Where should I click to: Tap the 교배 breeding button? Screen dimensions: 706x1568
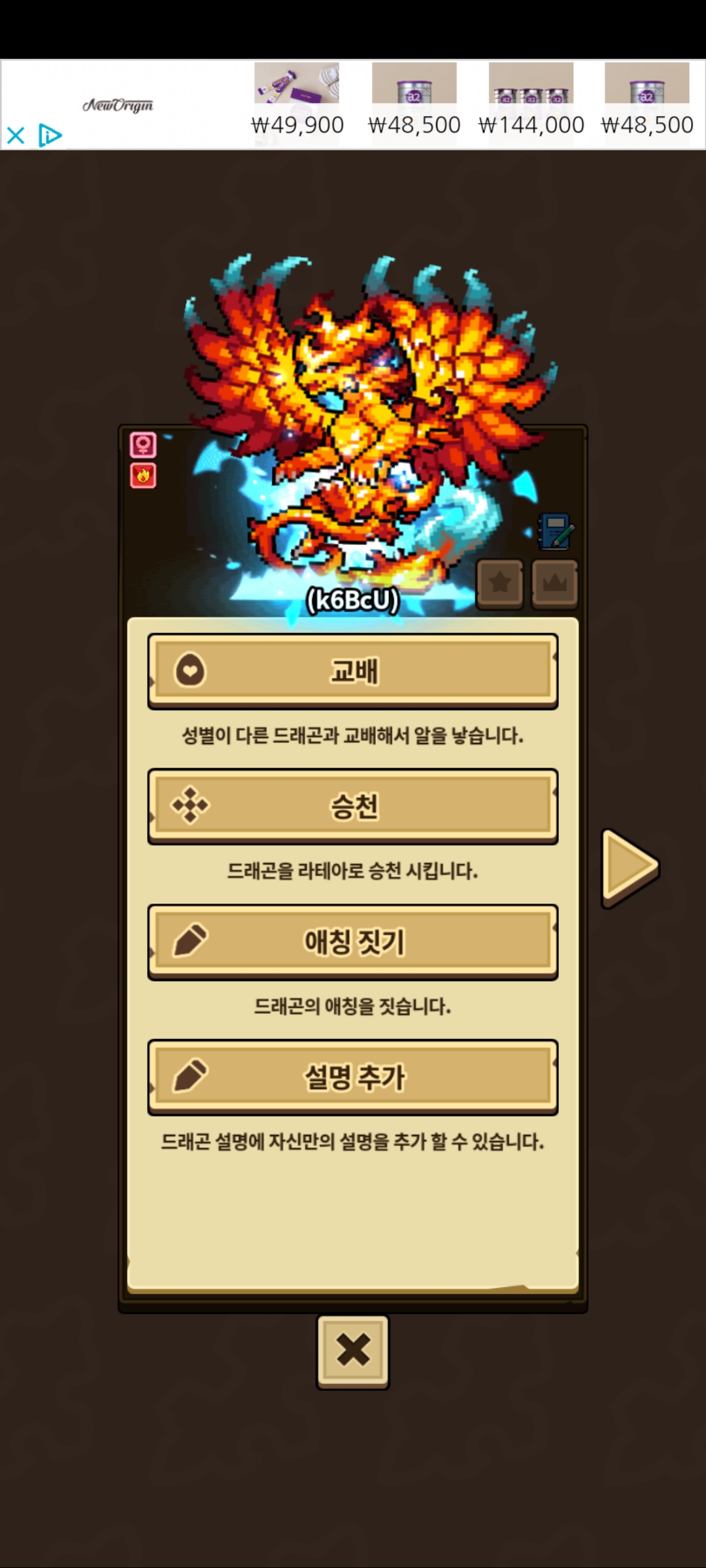point(353,671)
